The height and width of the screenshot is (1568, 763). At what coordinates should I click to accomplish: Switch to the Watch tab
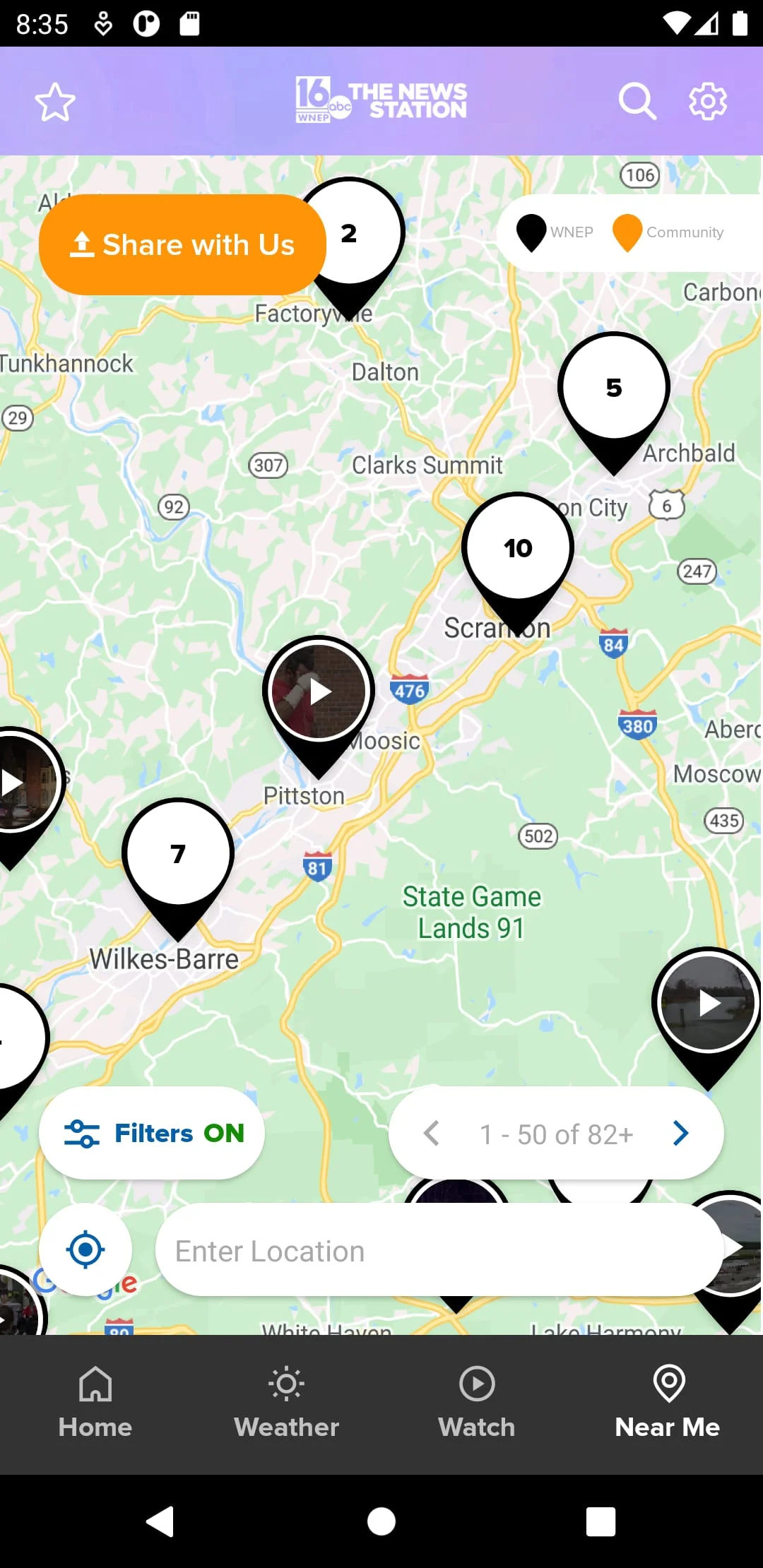[x=477, y=1403]
